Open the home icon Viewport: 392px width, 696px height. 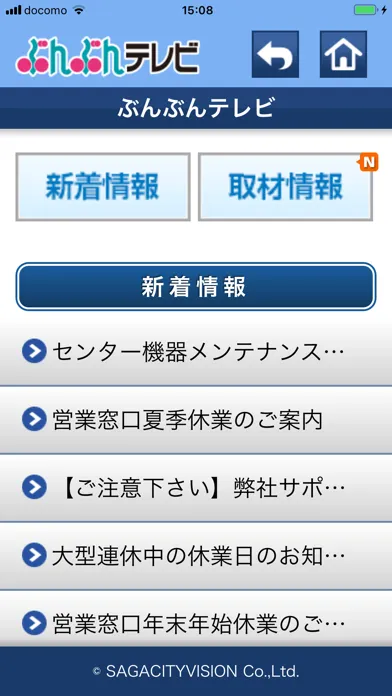343,55
